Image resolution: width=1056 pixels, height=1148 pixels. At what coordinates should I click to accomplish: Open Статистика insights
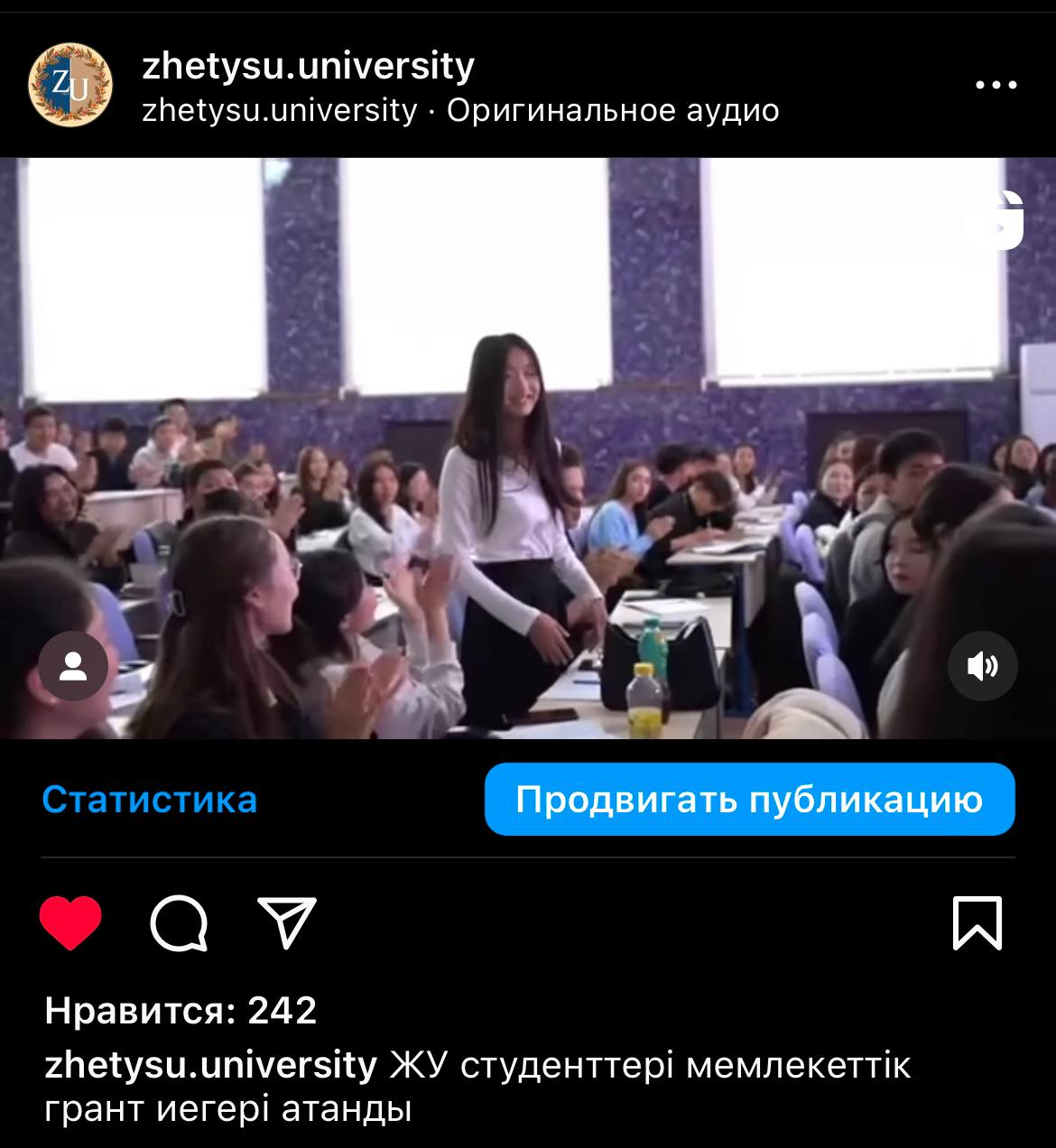[150, 800]
